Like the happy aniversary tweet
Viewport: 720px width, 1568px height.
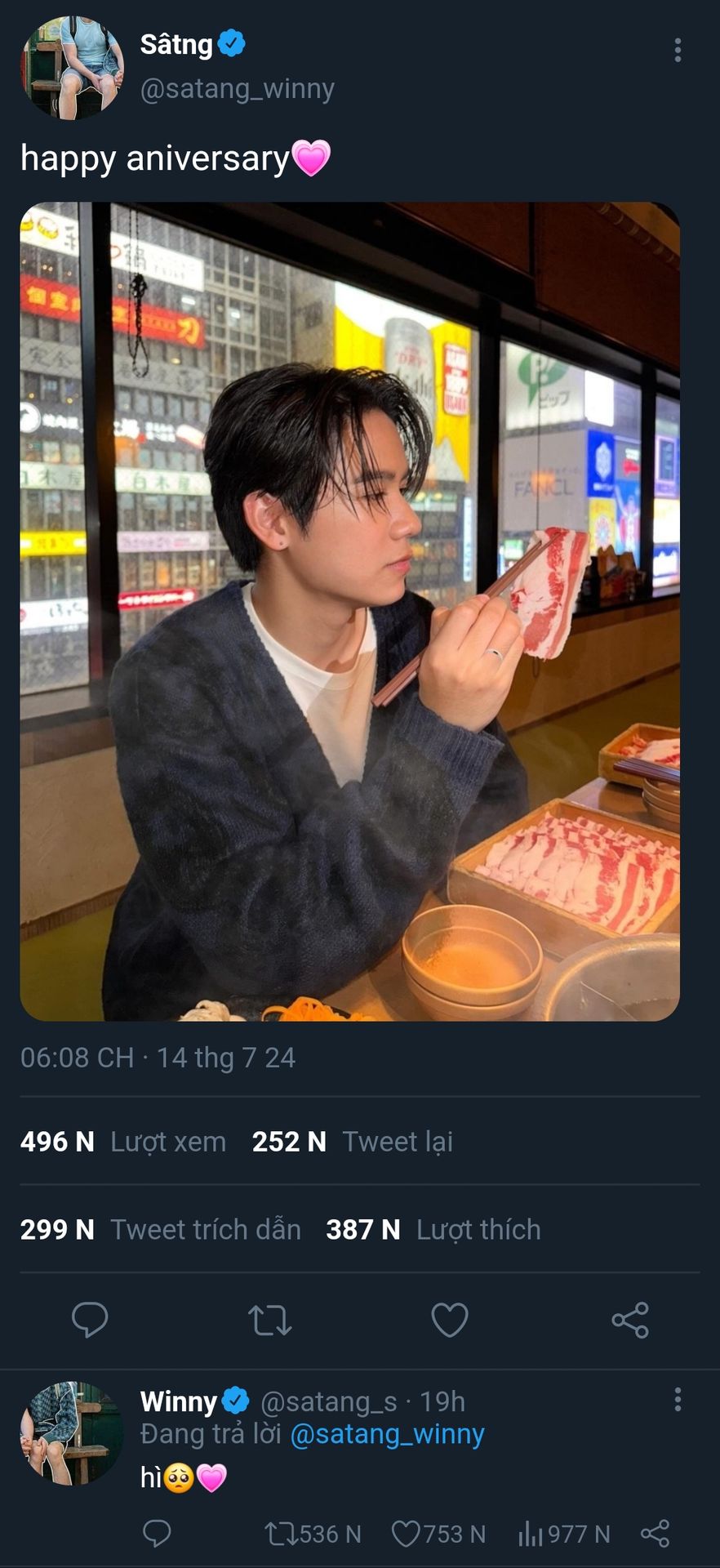pyautogui.click(x=450, y=1320)
